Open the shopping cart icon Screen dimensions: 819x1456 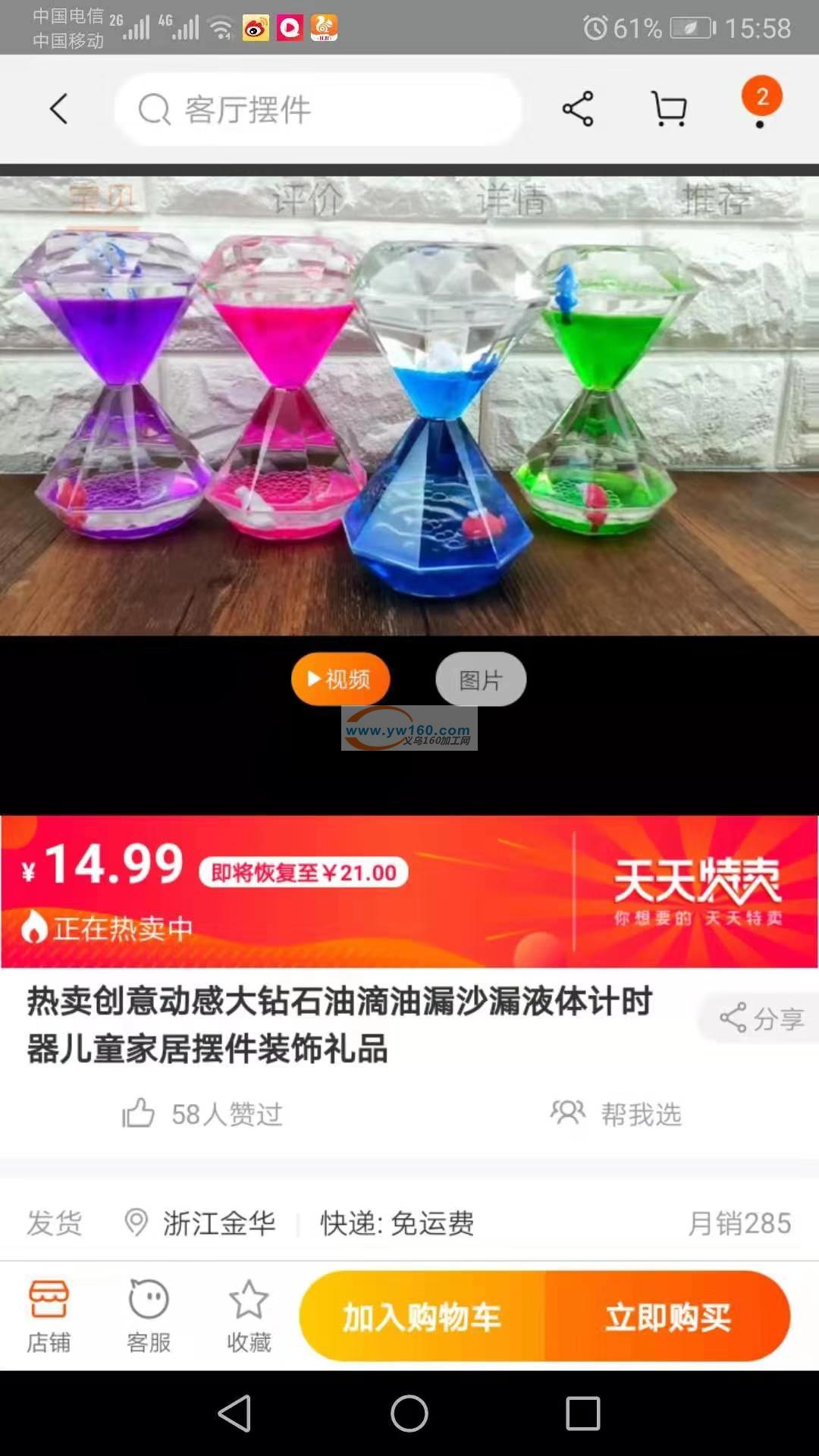tap(669, 109)
